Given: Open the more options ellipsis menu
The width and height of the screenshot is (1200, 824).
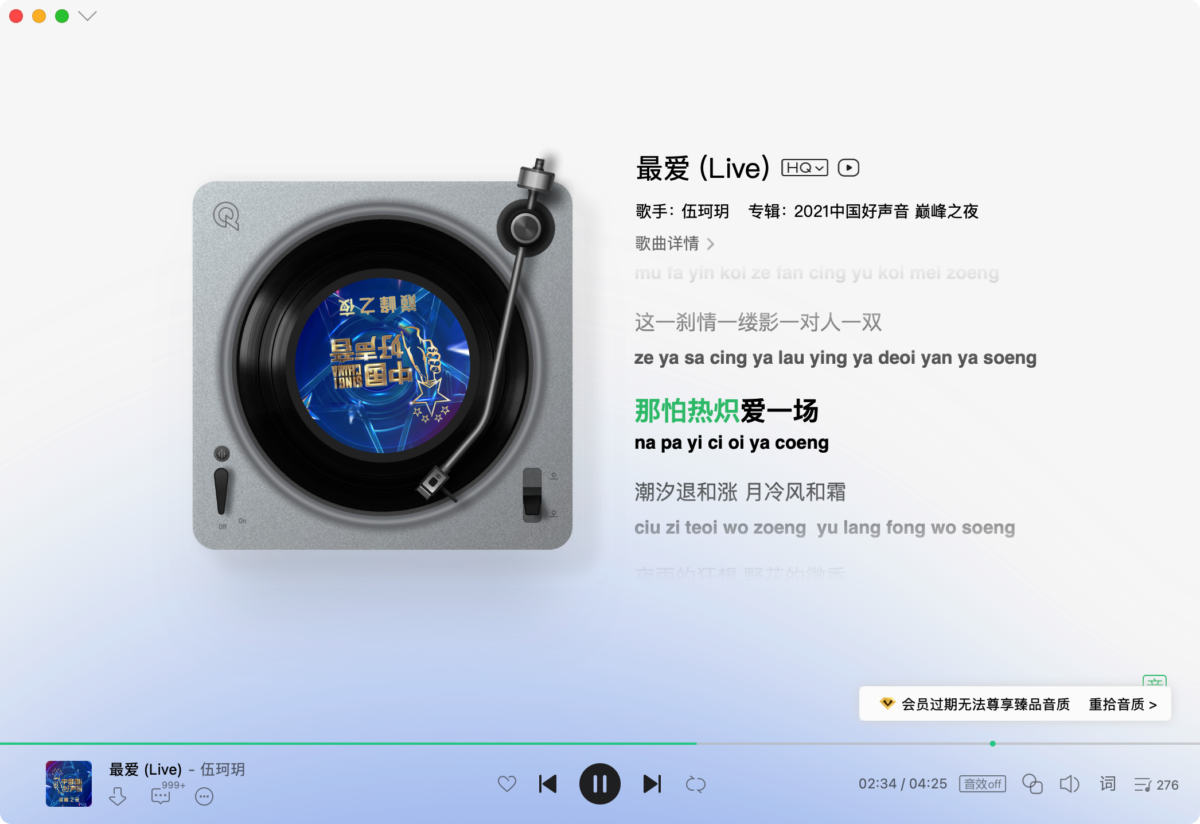Looking at the screenshot, I should click(x=204, y=797).
